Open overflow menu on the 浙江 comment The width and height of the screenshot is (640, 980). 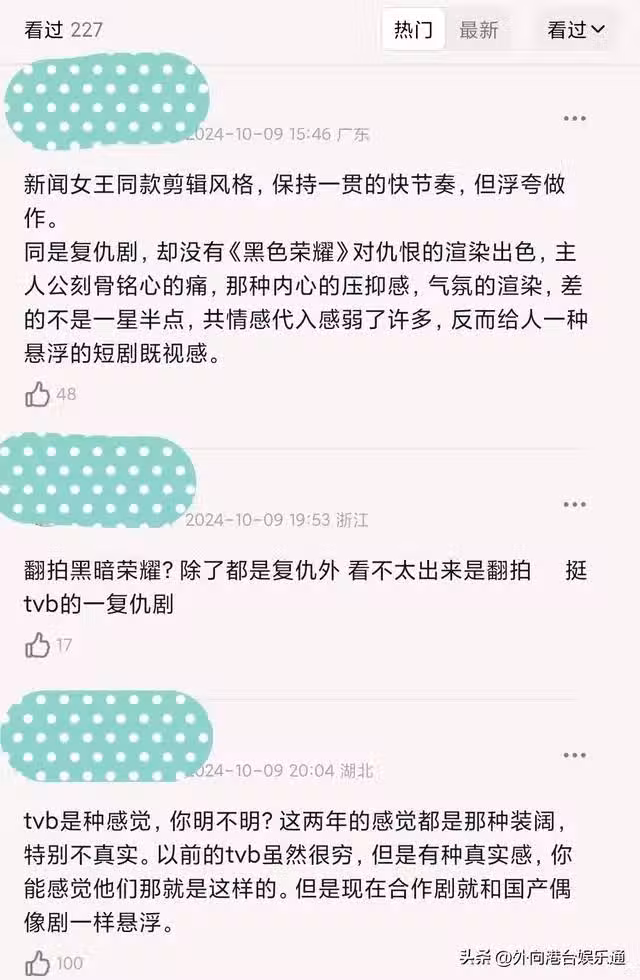click(574, 505)
